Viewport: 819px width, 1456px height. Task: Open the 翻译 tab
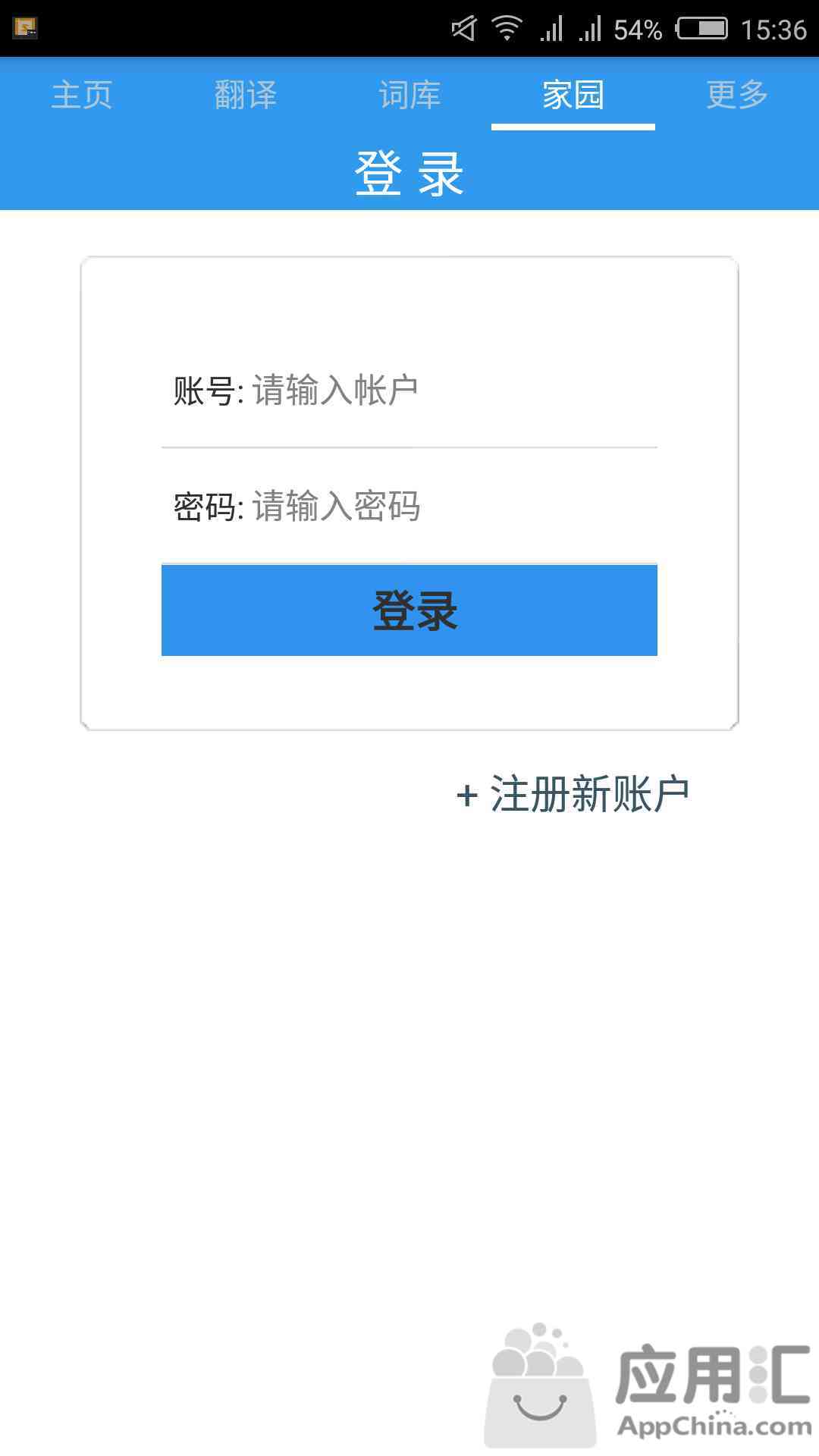[x=246, y=95]
